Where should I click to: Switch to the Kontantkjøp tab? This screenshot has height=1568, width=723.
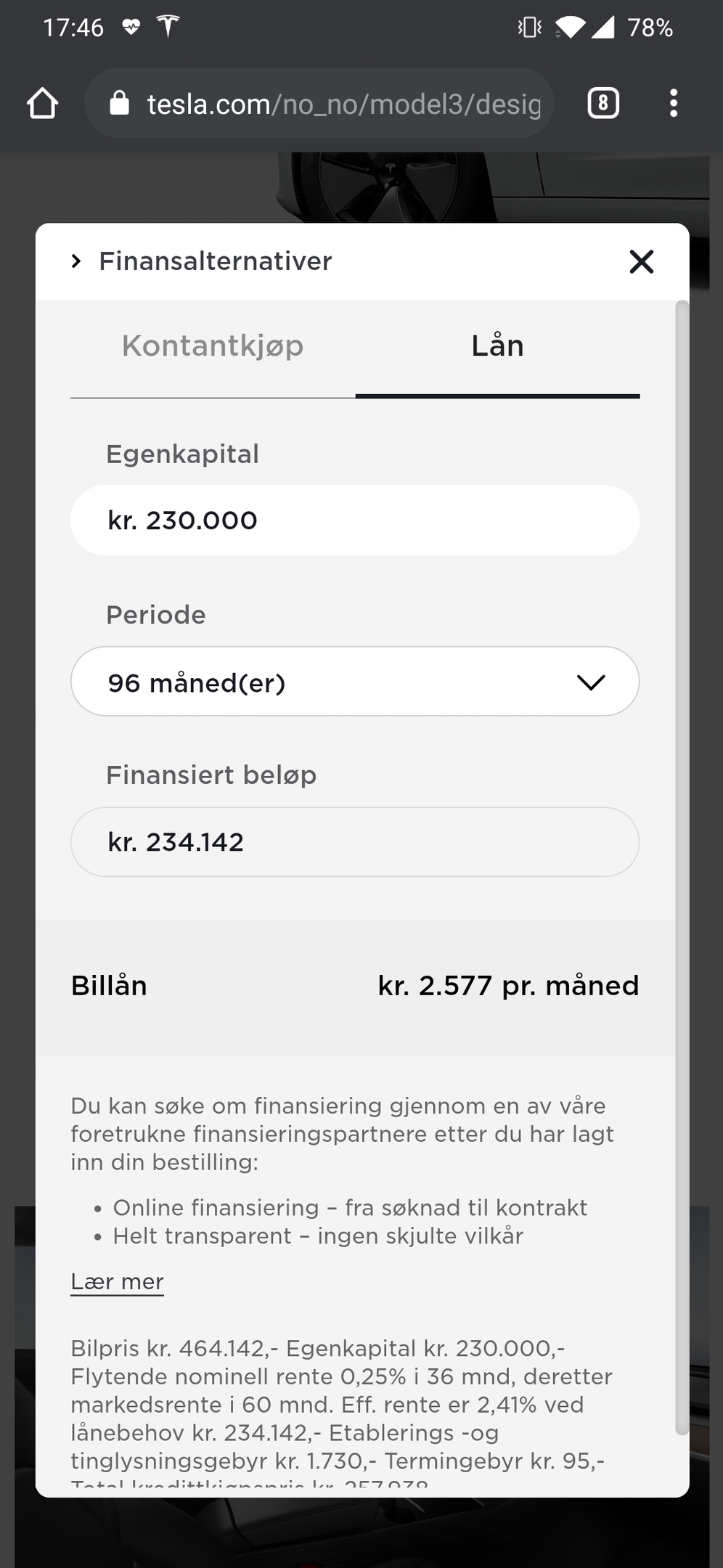[213, 346]
